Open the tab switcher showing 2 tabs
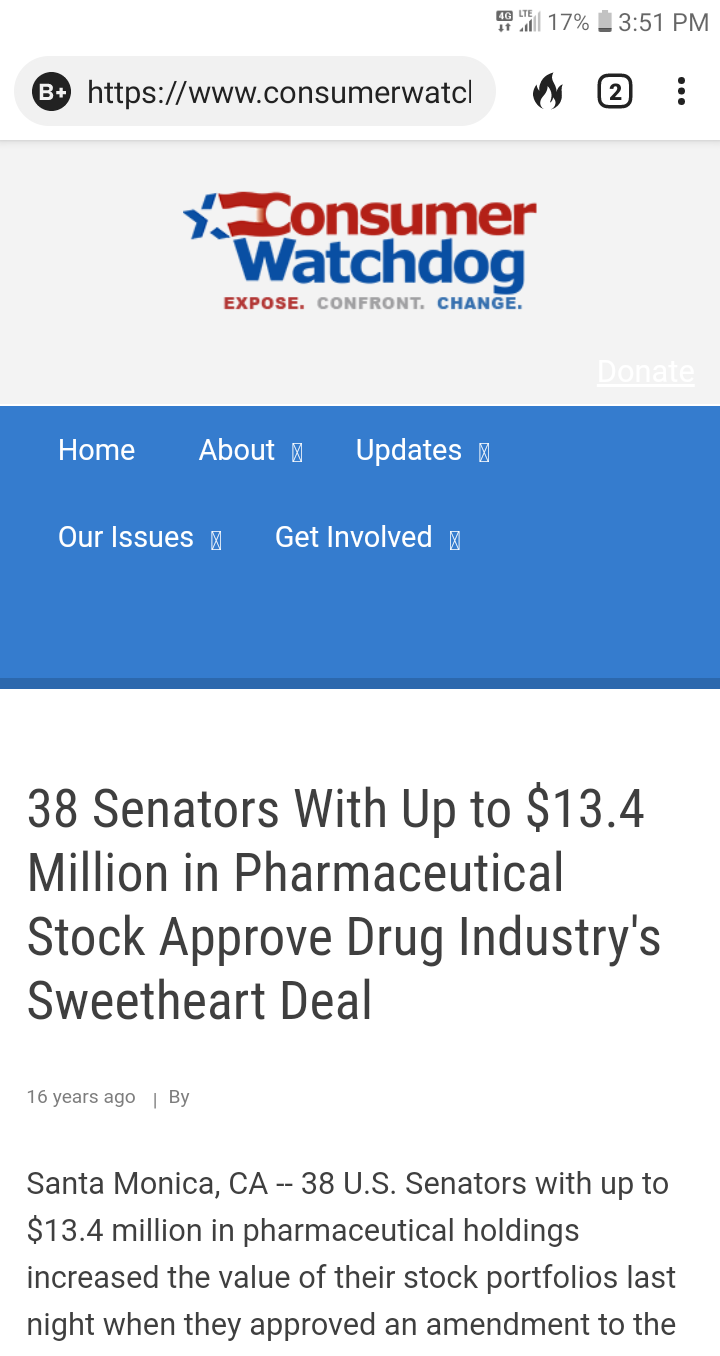 point(614,93)
